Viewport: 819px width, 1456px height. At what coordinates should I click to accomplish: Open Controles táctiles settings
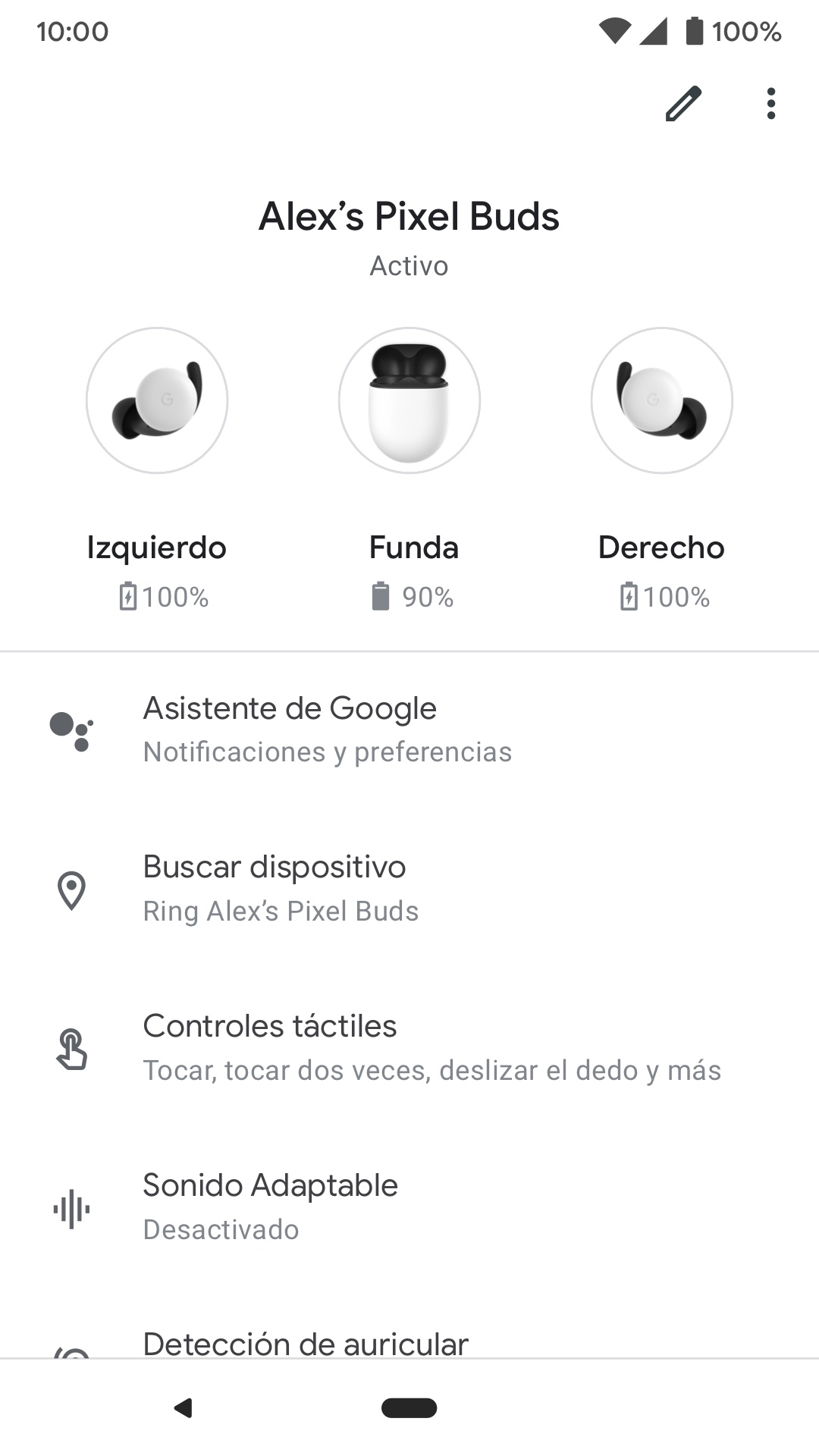[409, 1048]
